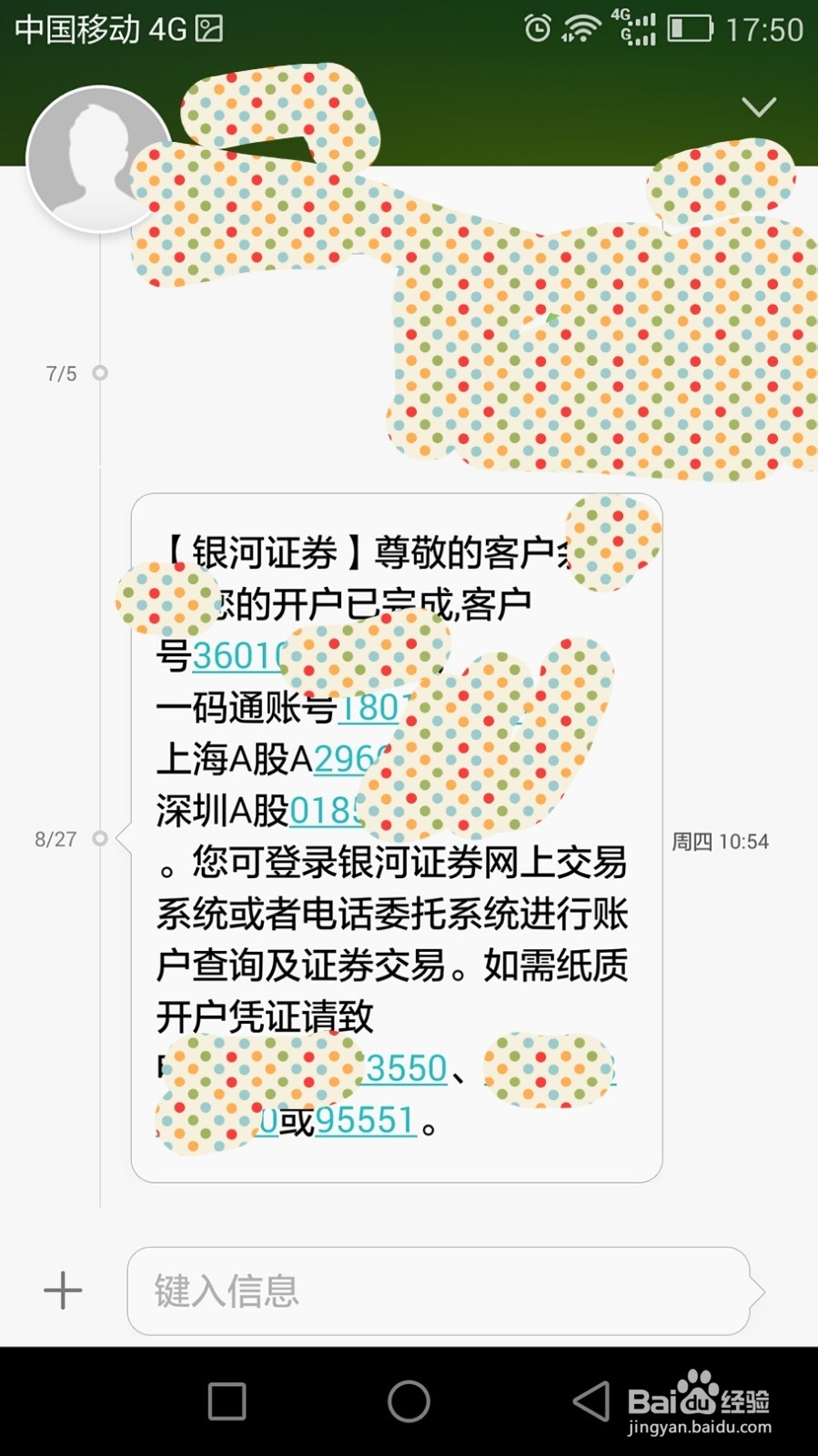The image size is (818, 1456).
Task: Tap the picture icon beside 中国移动 4G
Action: pyautogui.click(x=208, y=28)
